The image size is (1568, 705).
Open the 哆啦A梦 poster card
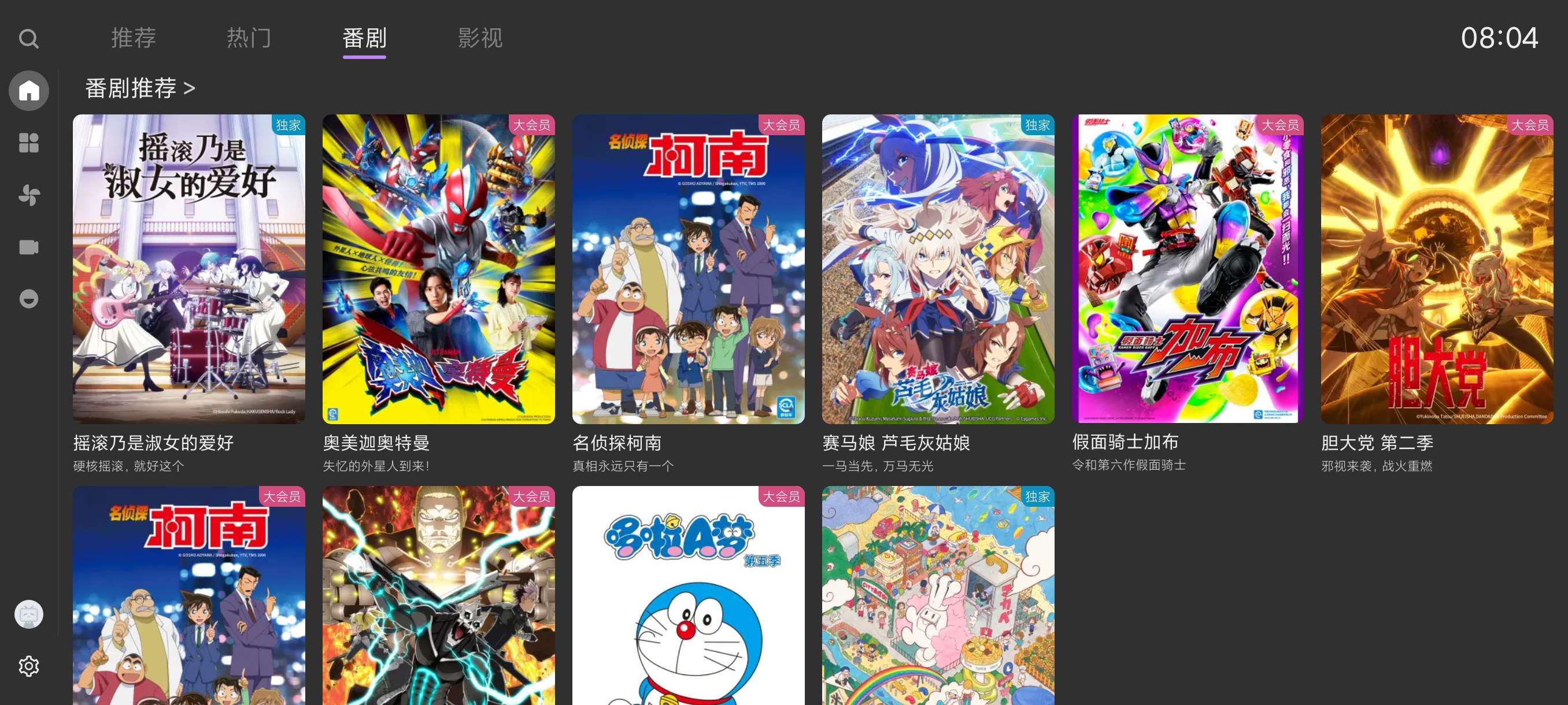click(x=688, y=596)
